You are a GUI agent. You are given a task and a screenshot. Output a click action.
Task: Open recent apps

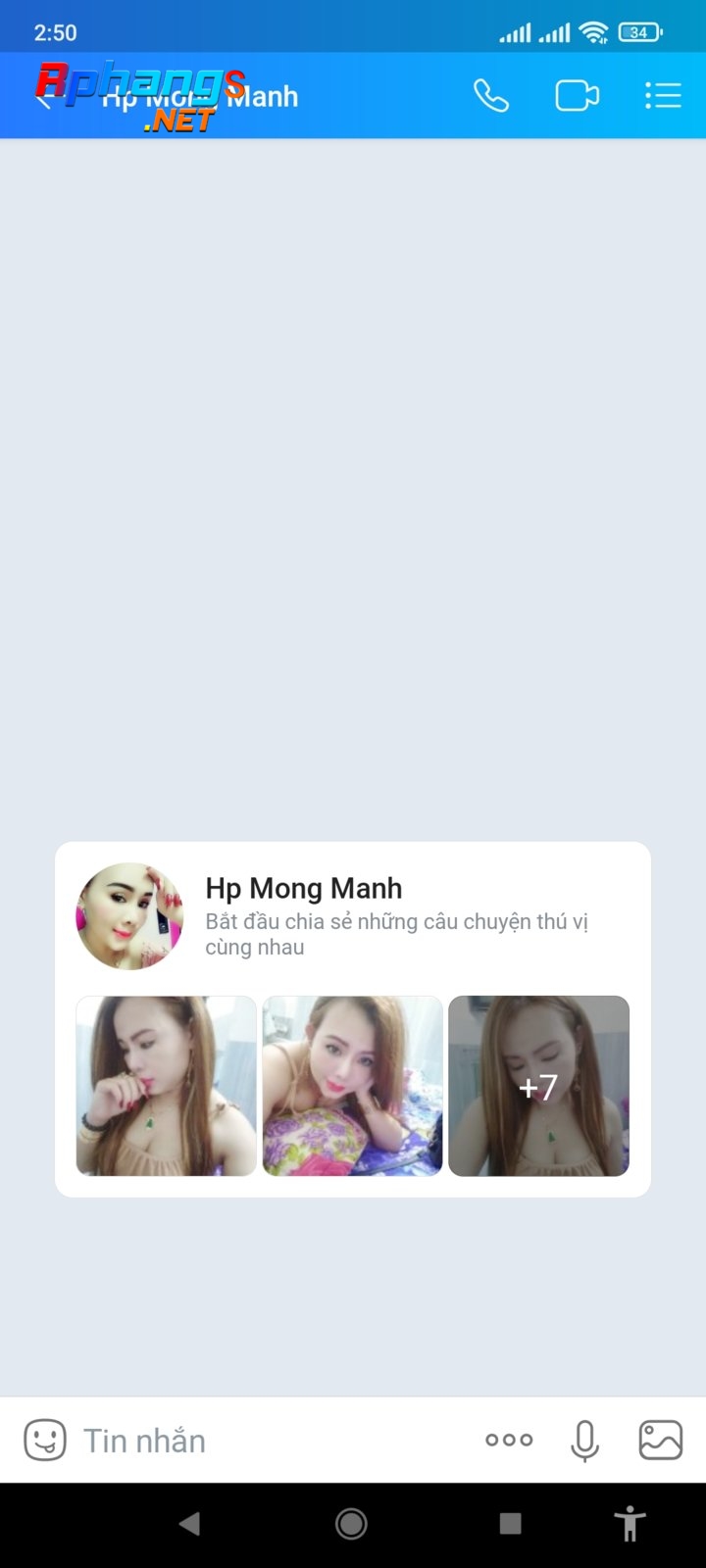[x=510, y=1523]
